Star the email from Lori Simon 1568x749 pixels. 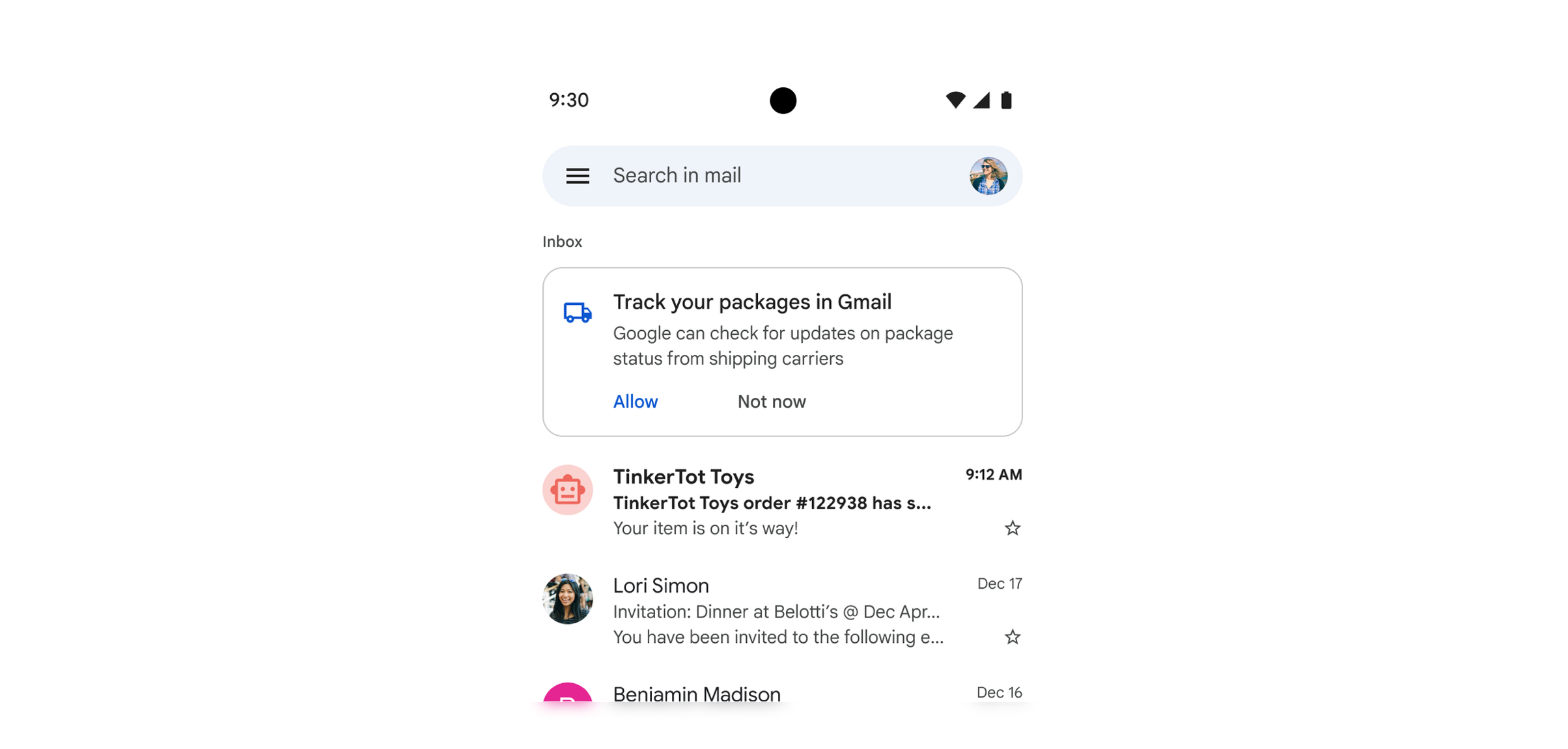(x=1012, y=637)
